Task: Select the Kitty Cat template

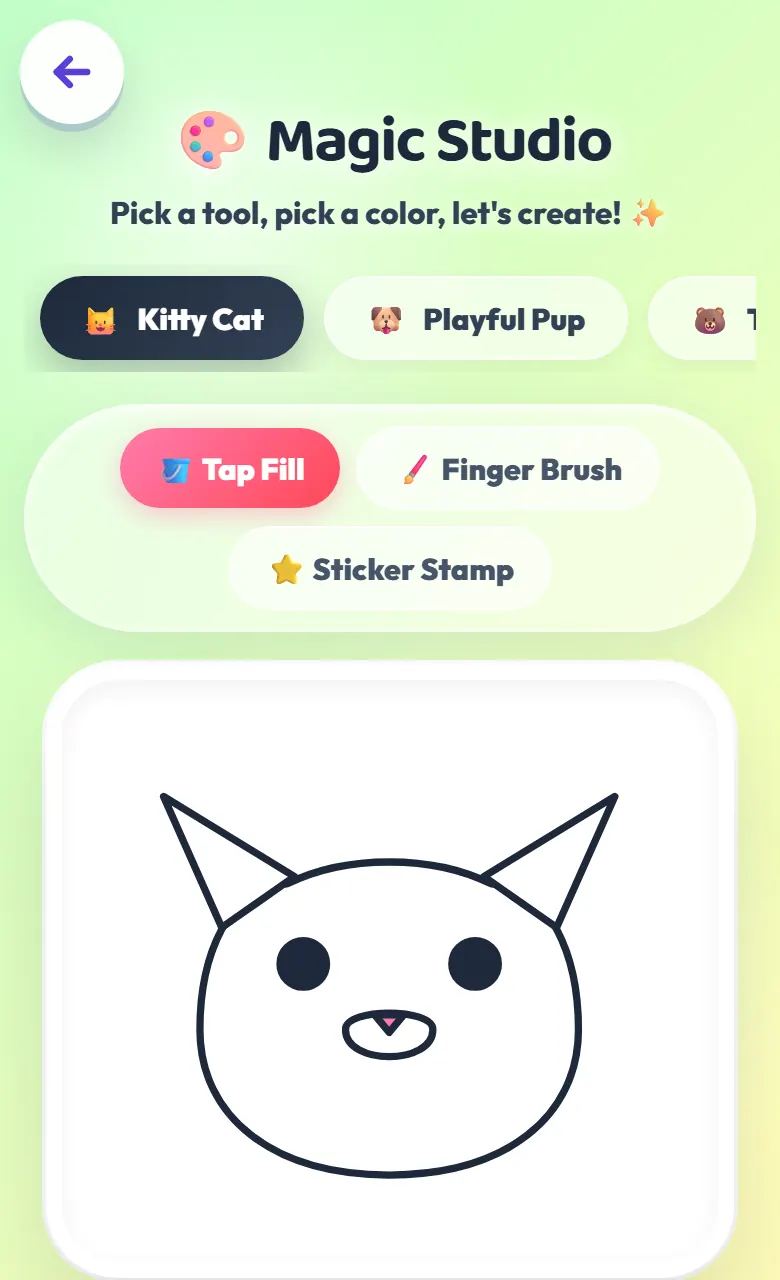Action: [172, 319]
